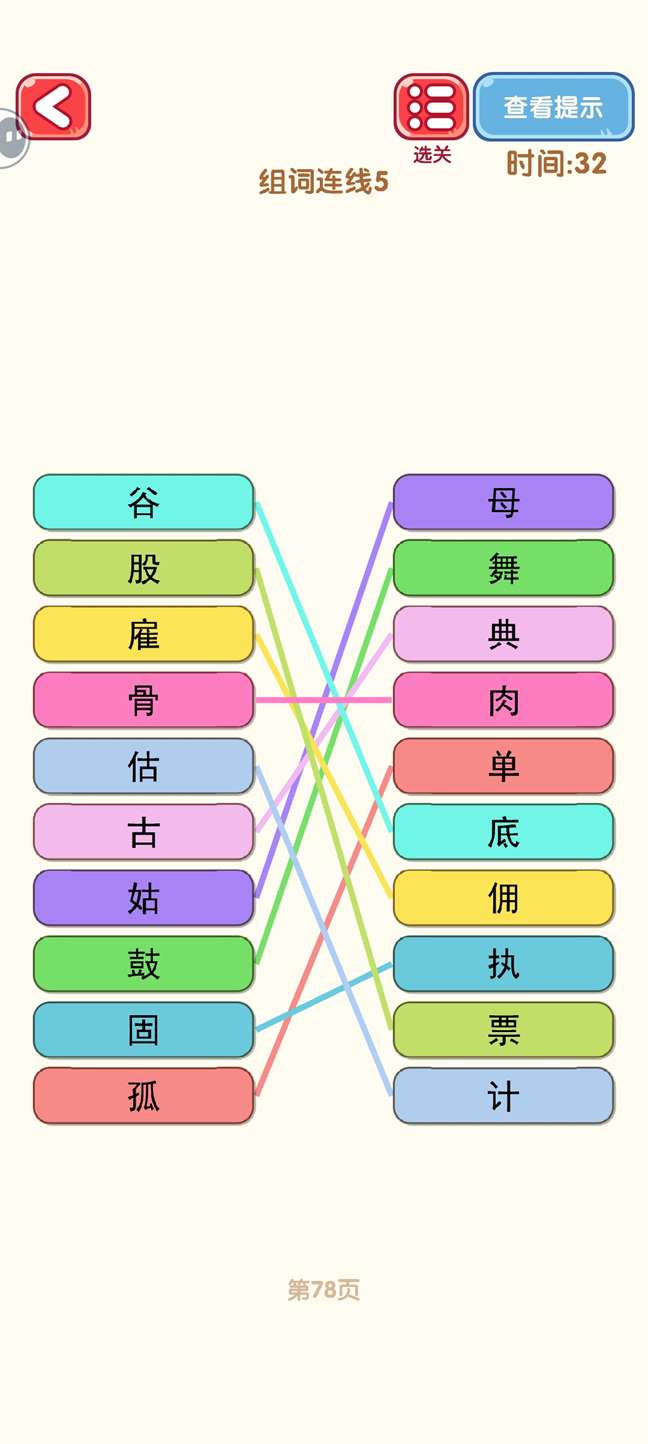Screen dimensions: 648x1444
Task: Select the green 鼓 tile
Action: (x=144, y=964)
